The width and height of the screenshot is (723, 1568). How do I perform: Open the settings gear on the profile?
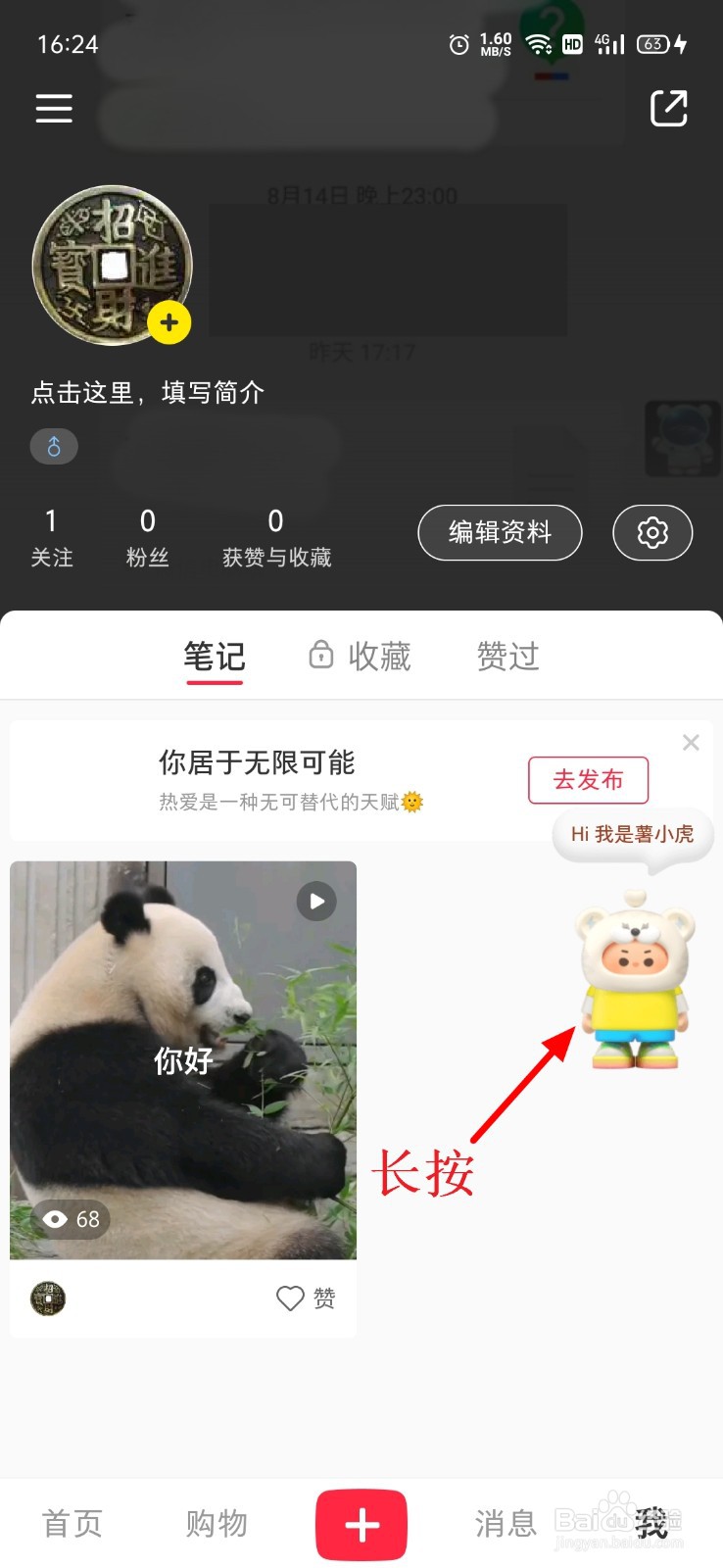point(651,533)
